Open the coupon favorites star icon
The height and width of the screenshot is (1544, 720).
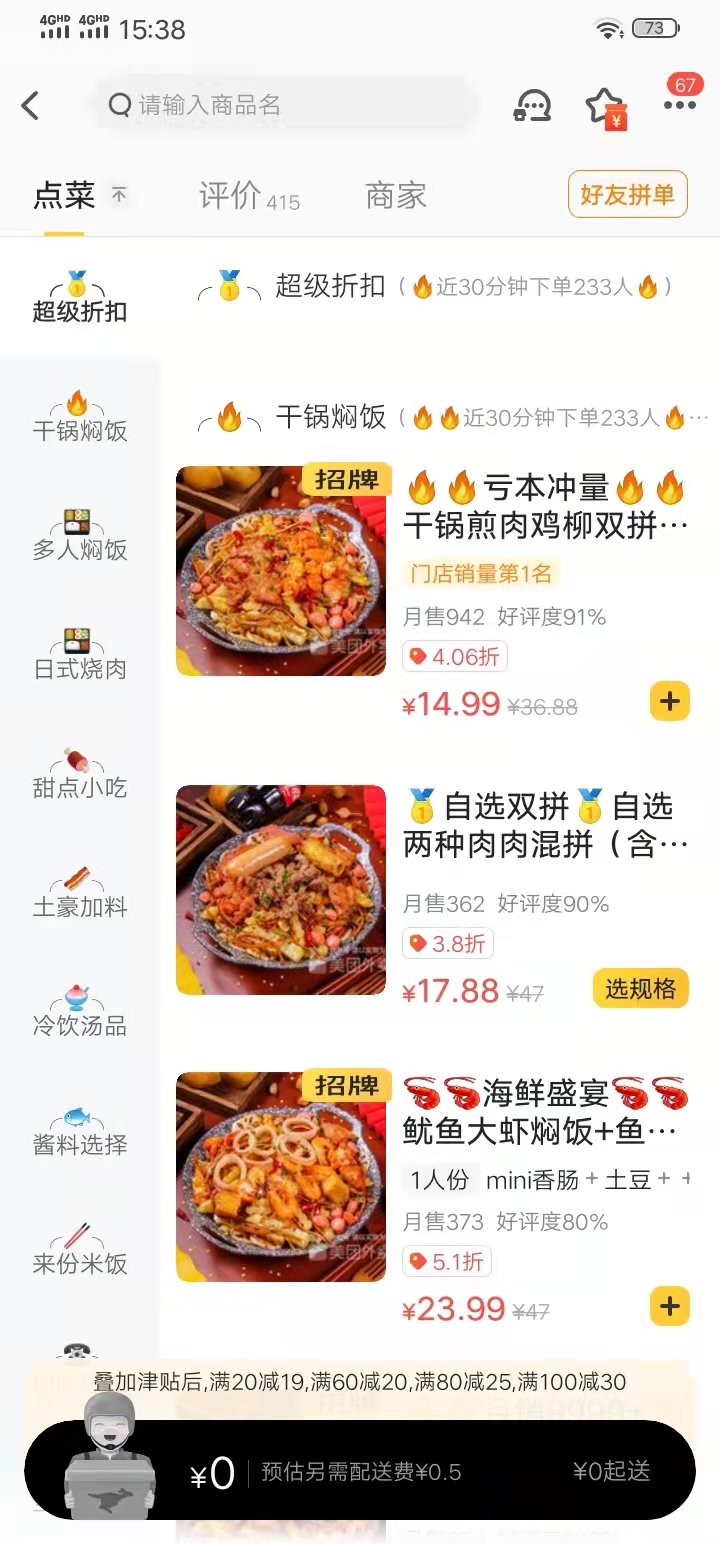[607, 105]
